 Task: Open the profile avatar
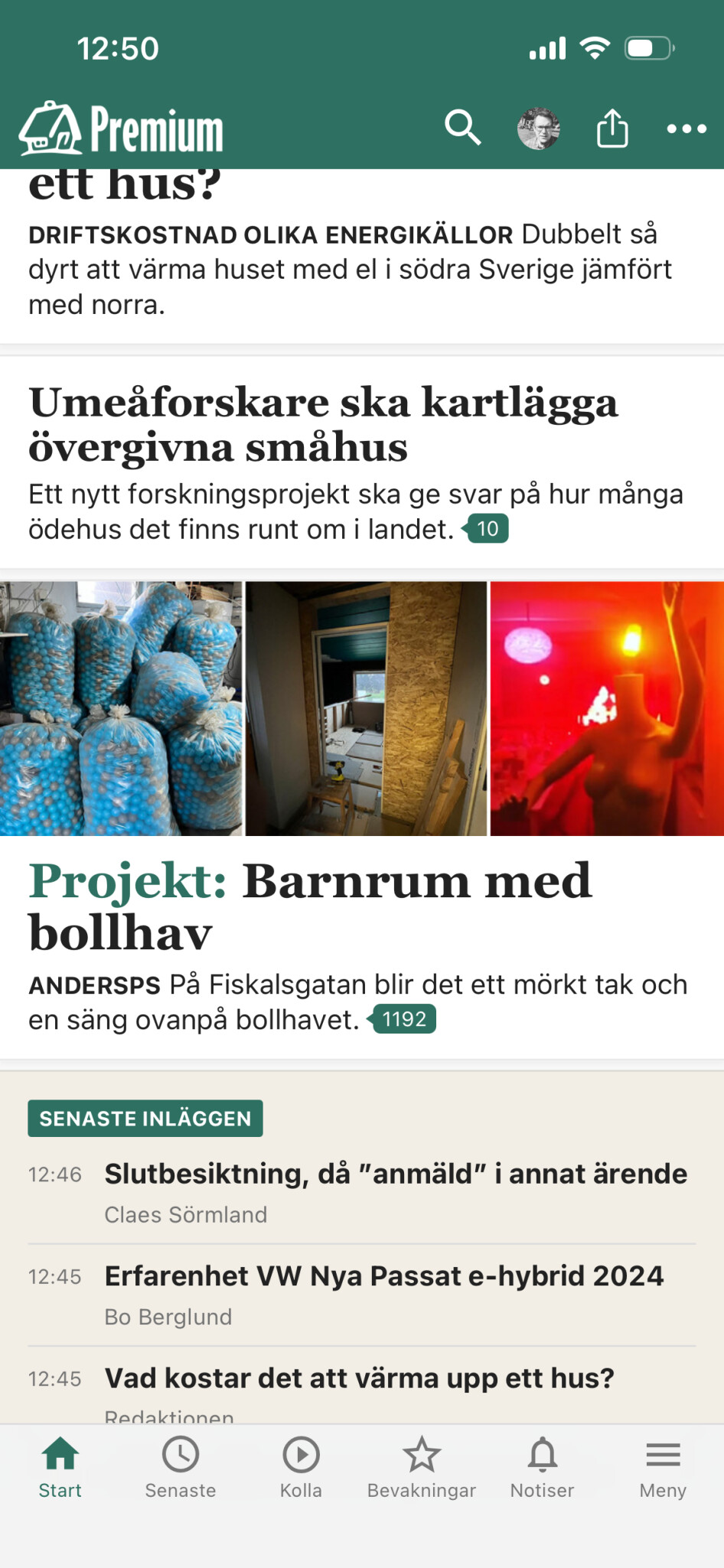(x=538, y=128)
